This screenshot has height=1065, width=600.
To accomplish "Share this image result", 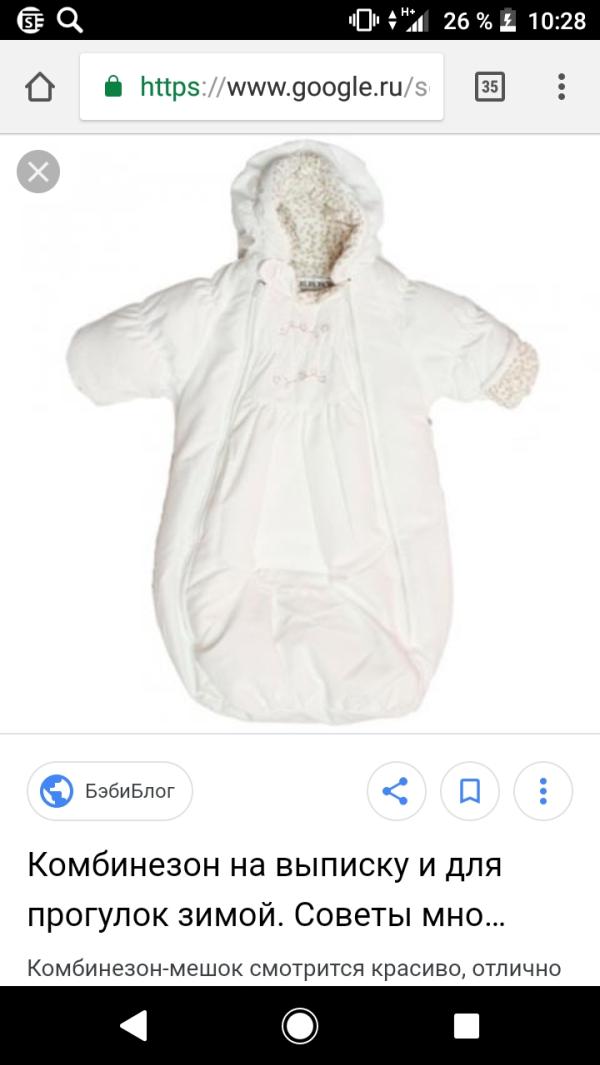I will (x=396, y=791).
